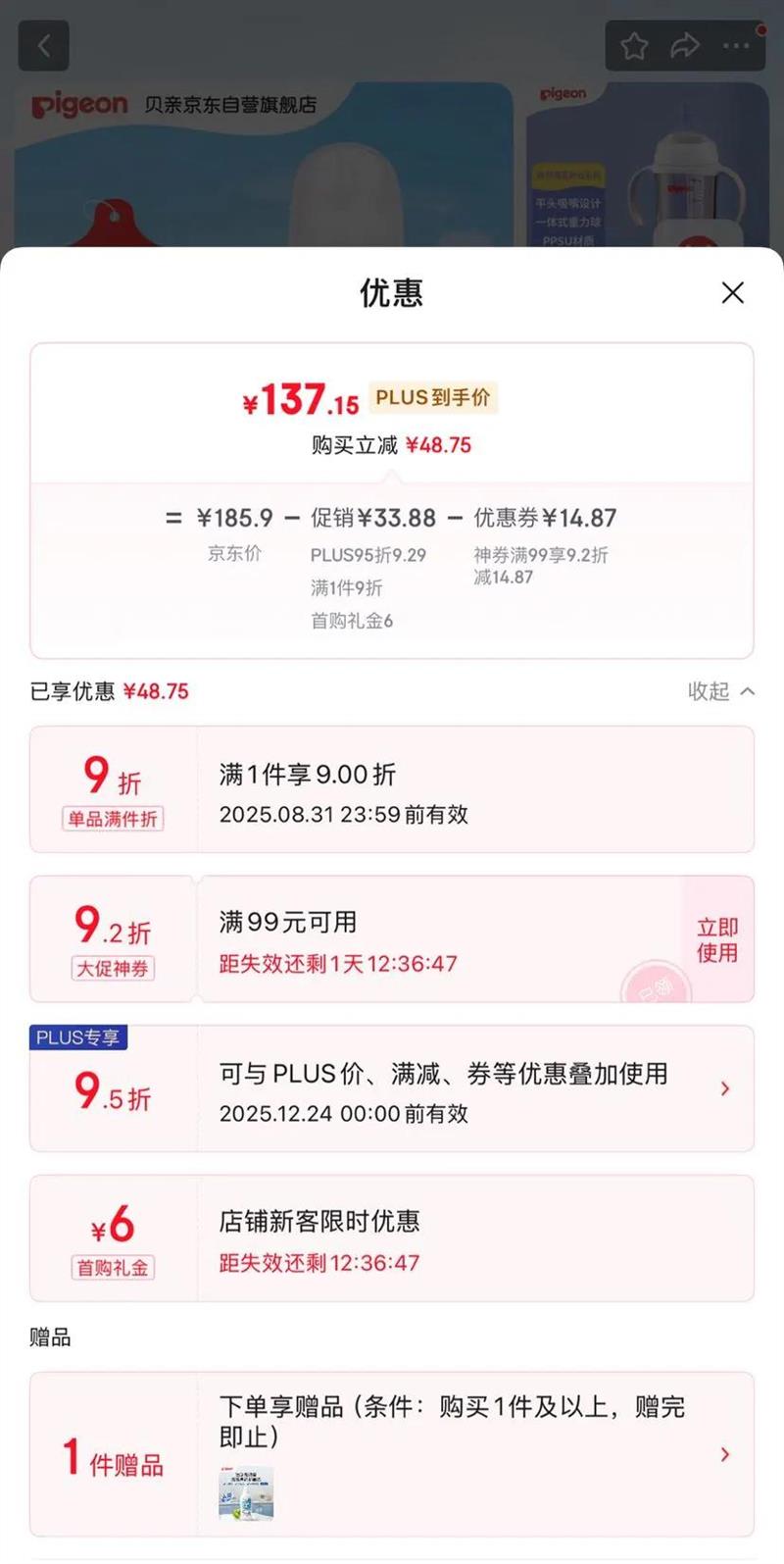Screen dimensions: 784x1564
Task: Favorite the product via the star icon
Action: 634,45
